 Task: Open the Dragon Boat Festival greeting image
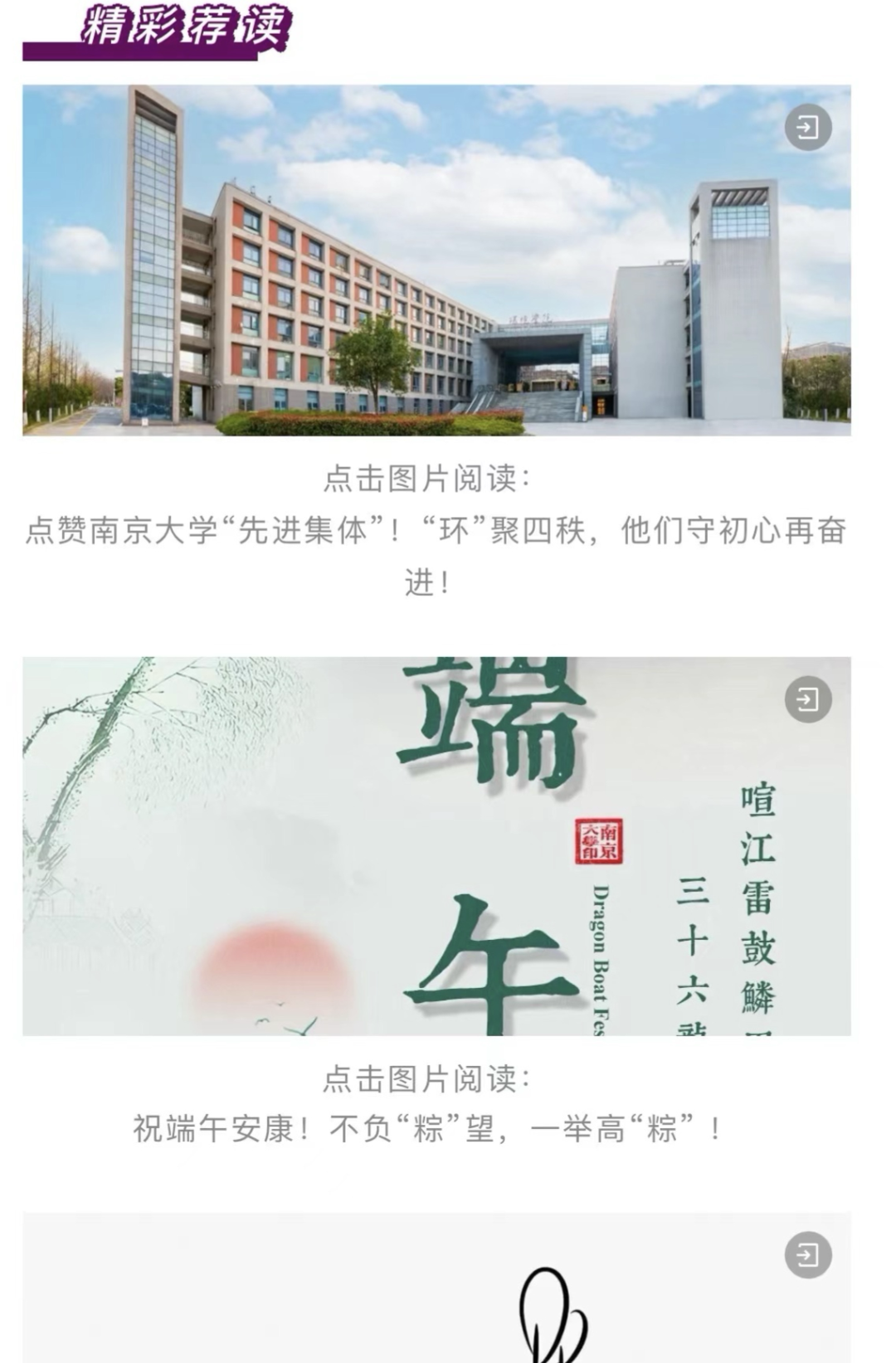tap(436, 846)
